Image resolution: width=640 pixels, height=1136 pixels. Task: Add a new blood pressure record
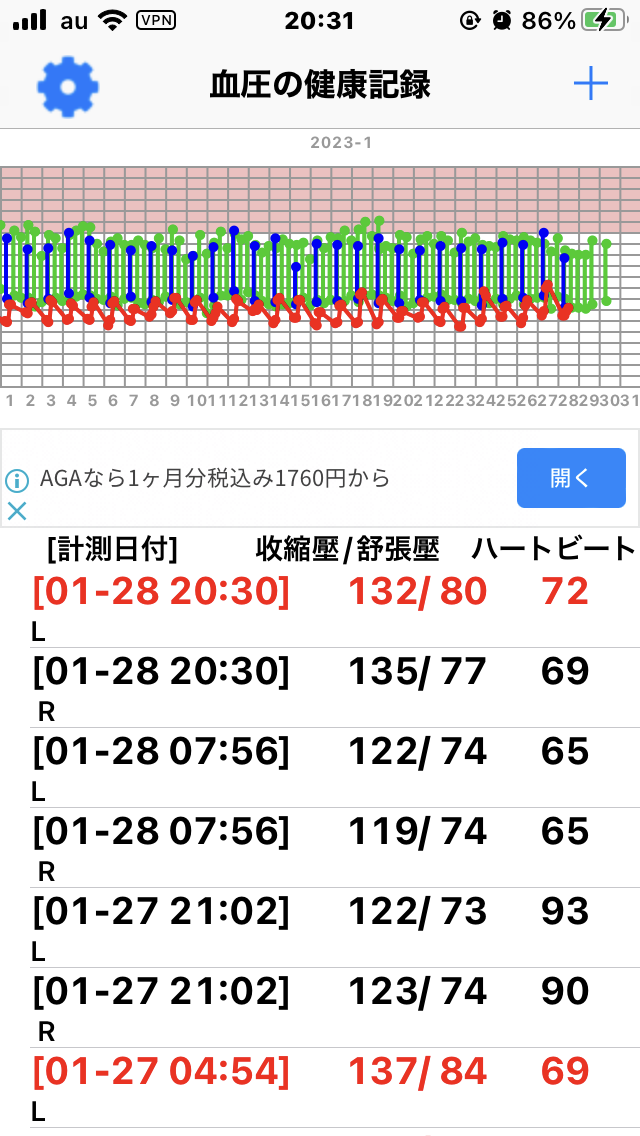590,85
